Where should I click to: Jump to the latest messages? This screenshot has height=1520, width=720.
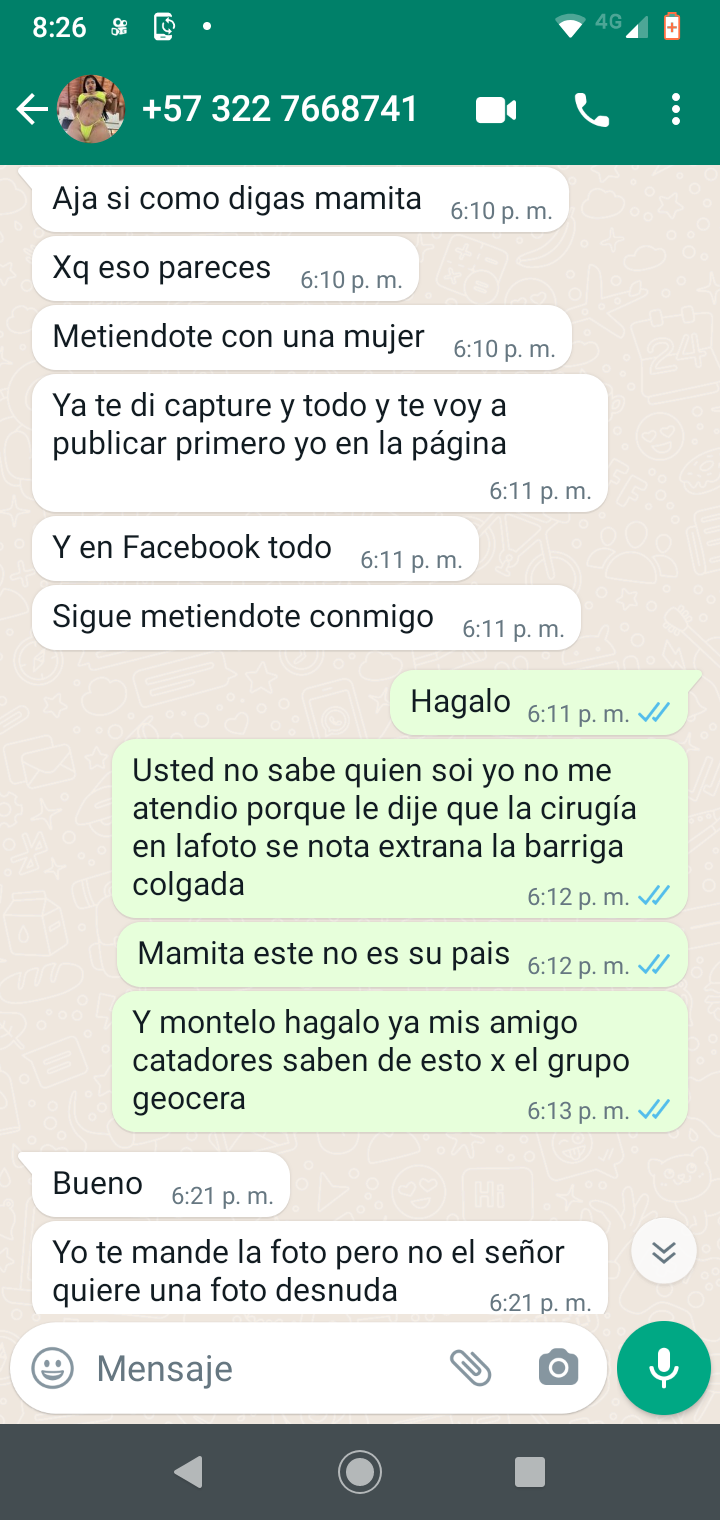664,1251
